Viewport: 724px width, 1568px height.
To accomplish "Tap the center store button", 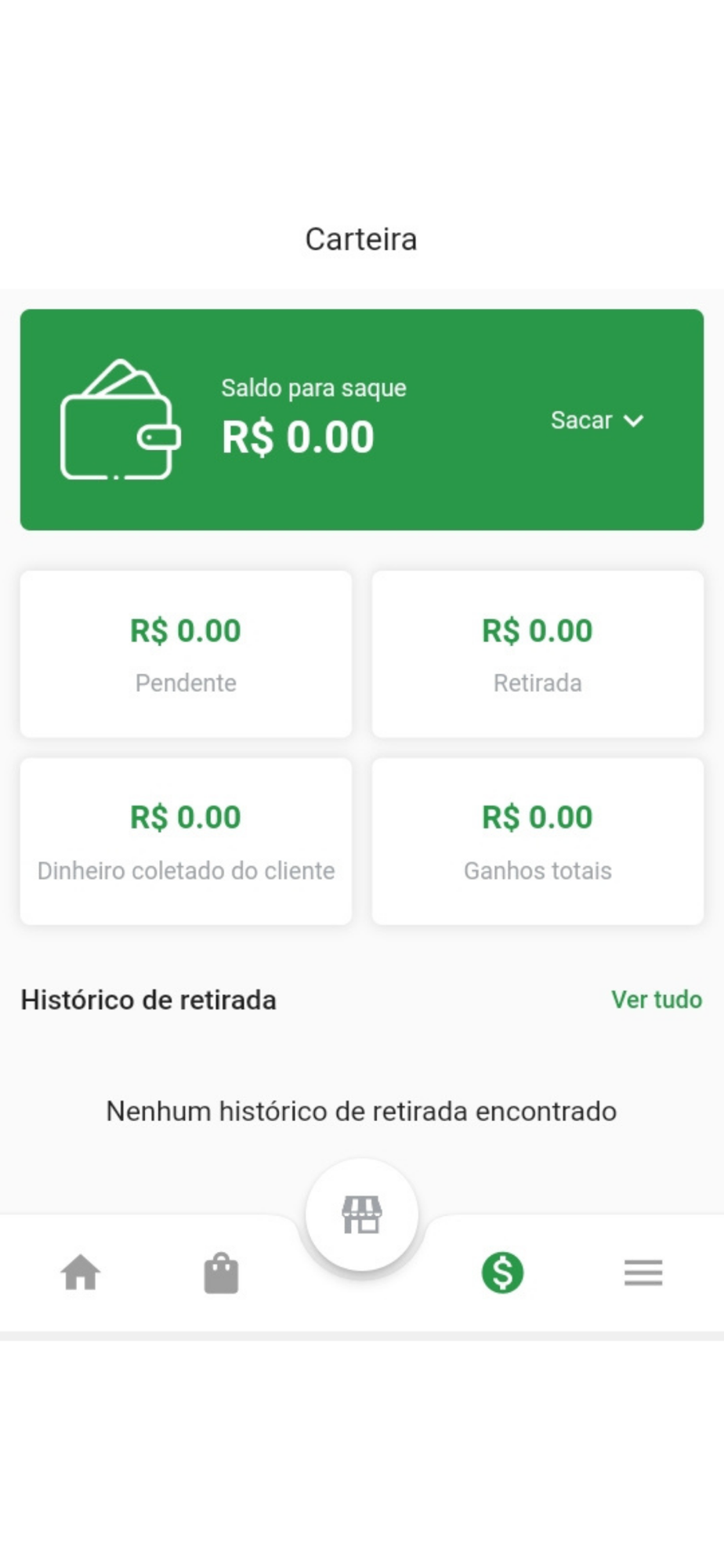I will (362, 1214).
